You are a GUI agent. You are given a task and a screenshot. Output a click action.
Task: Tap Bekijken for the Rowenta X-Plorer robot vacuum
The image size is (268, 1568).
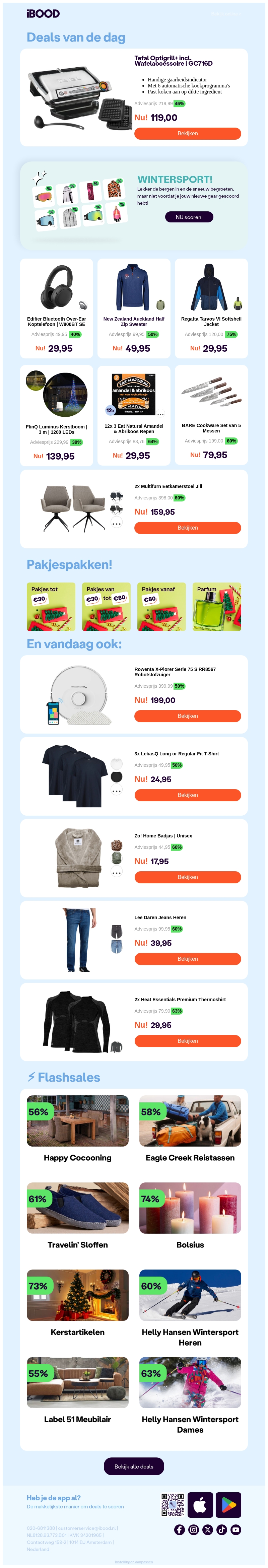coord(187,716)
